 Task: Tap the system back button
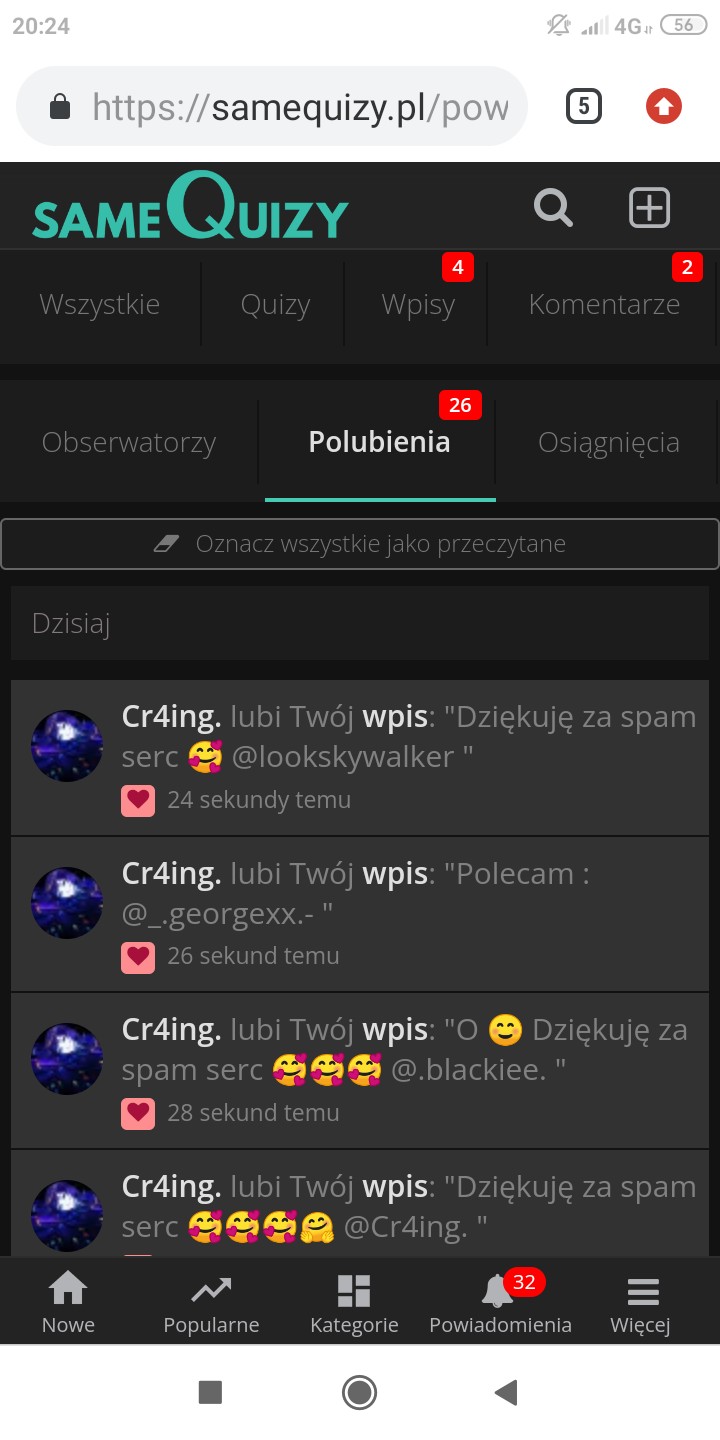pos(507,1392)
